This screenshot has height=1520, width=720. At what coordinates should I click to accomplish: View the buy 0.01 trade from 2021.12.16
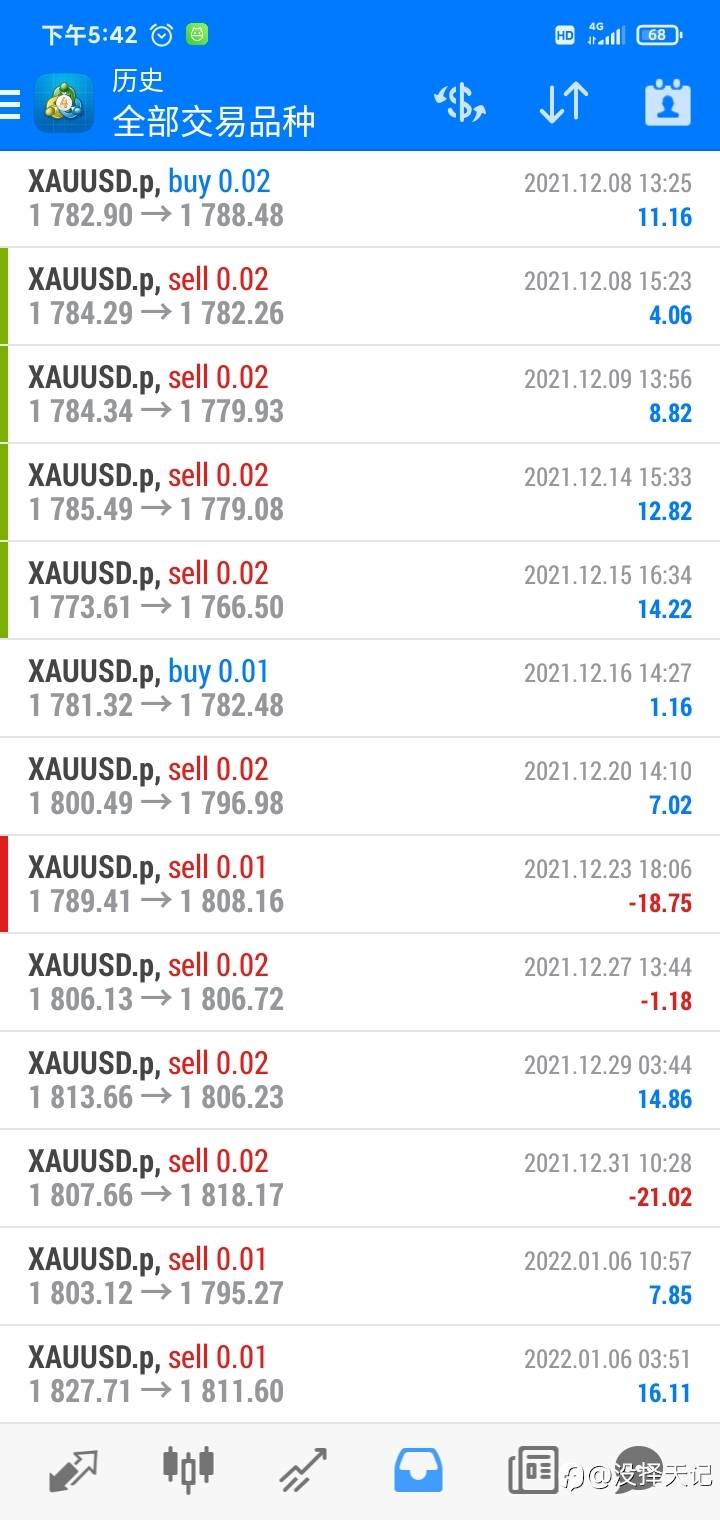[x=360, y=689]
